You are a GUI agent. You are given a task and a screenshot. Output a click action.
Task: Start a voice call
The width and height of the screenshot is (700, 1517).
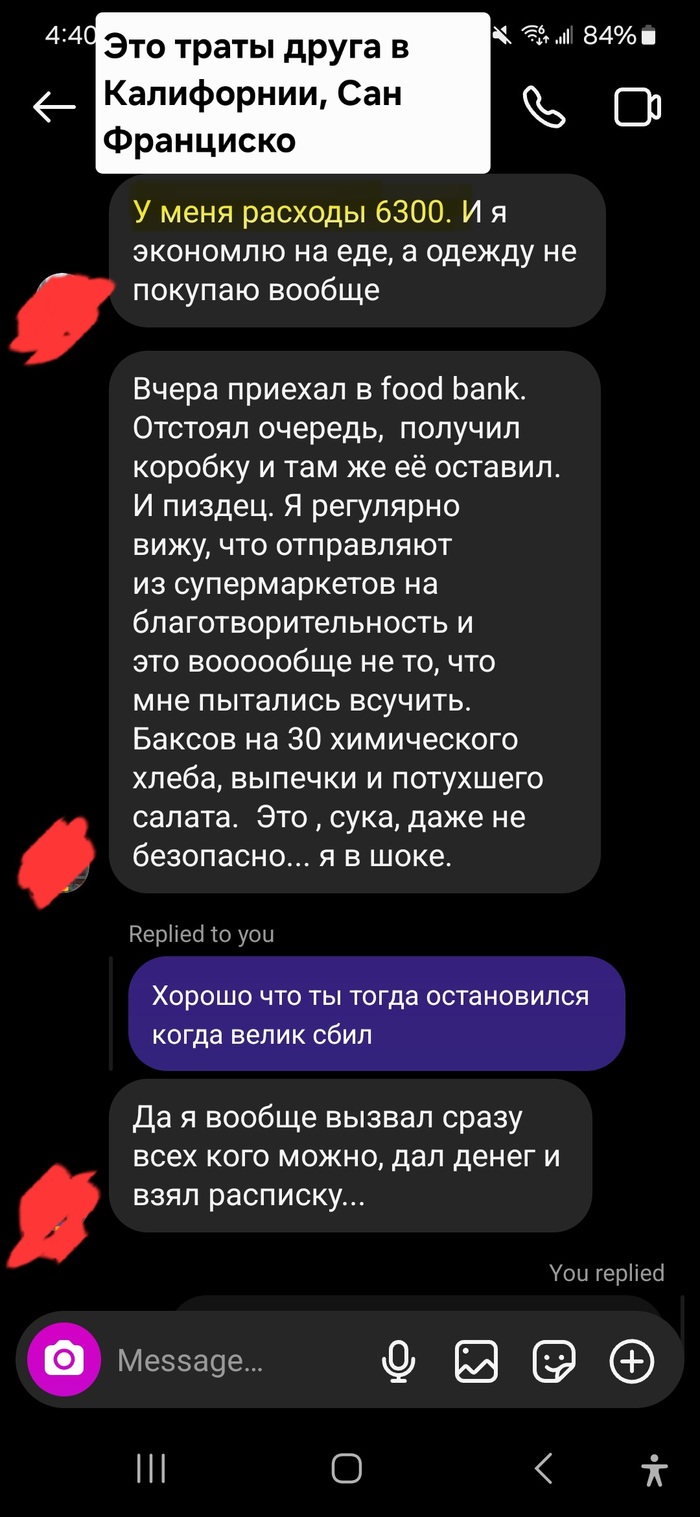[544, 107]
